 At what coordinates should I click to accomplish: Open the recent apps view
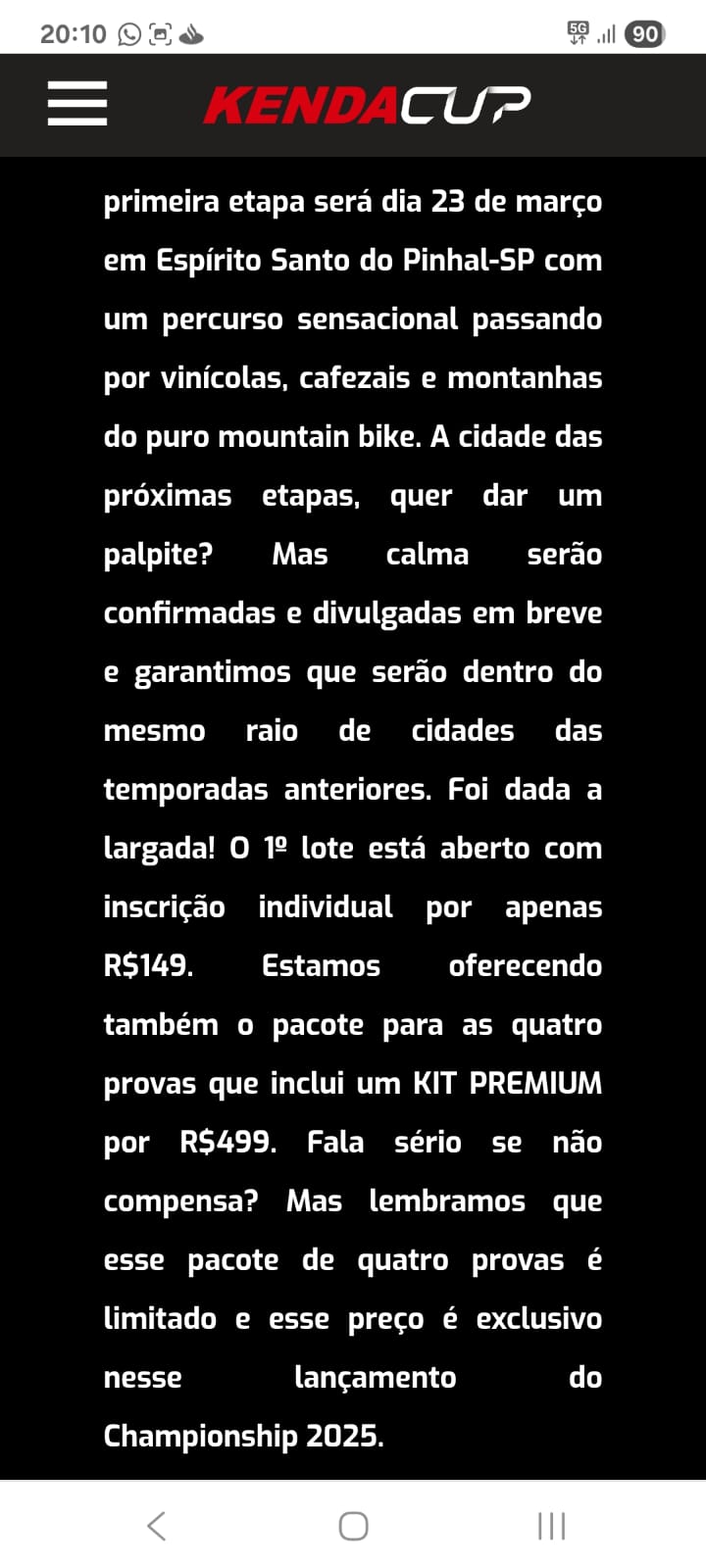551,1526
